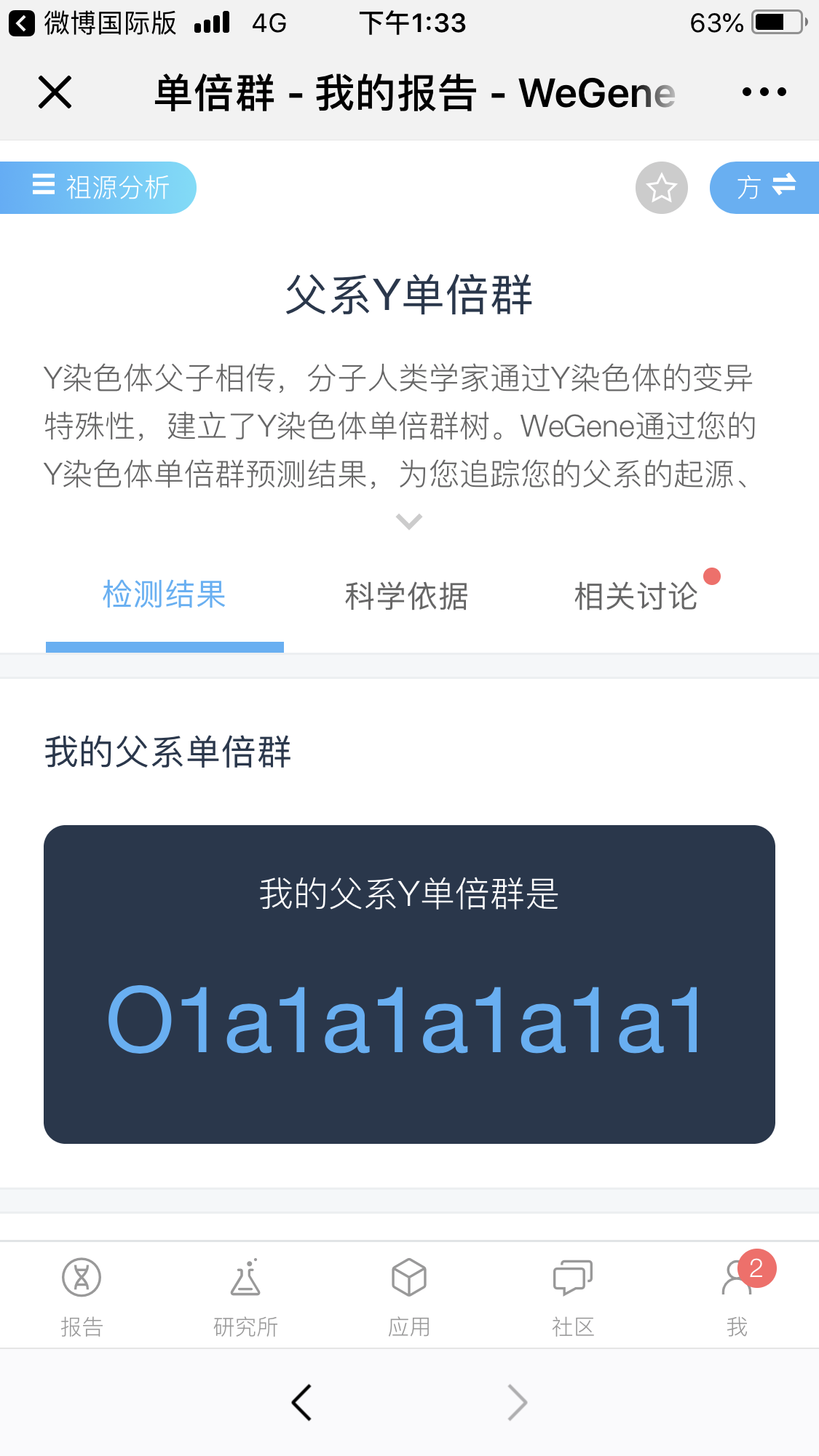
Task: Switch to the 相关讨论 tab
Action: [636, 597]
